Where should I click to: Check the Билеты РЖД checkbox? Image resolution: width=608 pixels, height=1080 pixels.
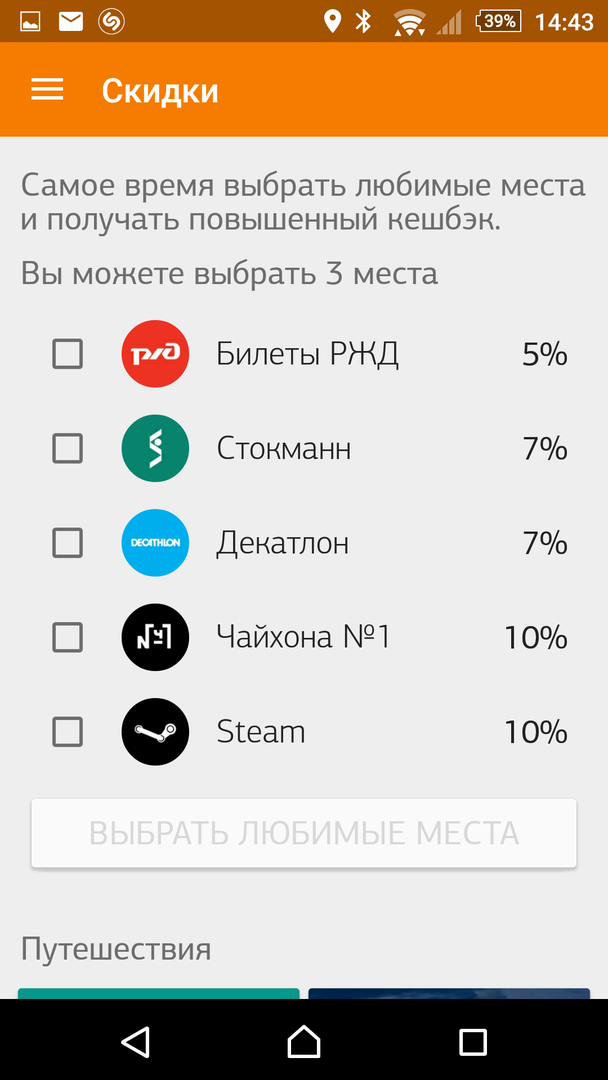67,354
